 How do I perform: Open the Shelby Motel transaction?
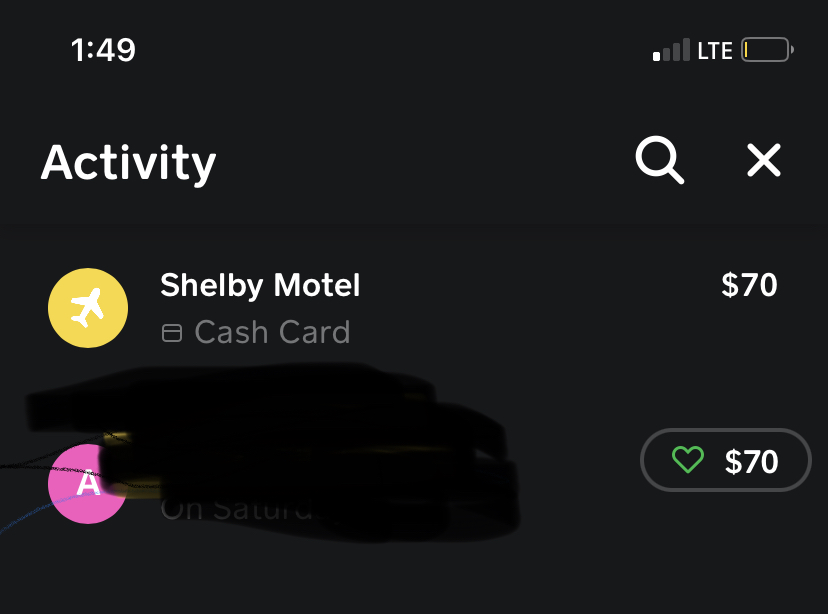tap(414, 308)
